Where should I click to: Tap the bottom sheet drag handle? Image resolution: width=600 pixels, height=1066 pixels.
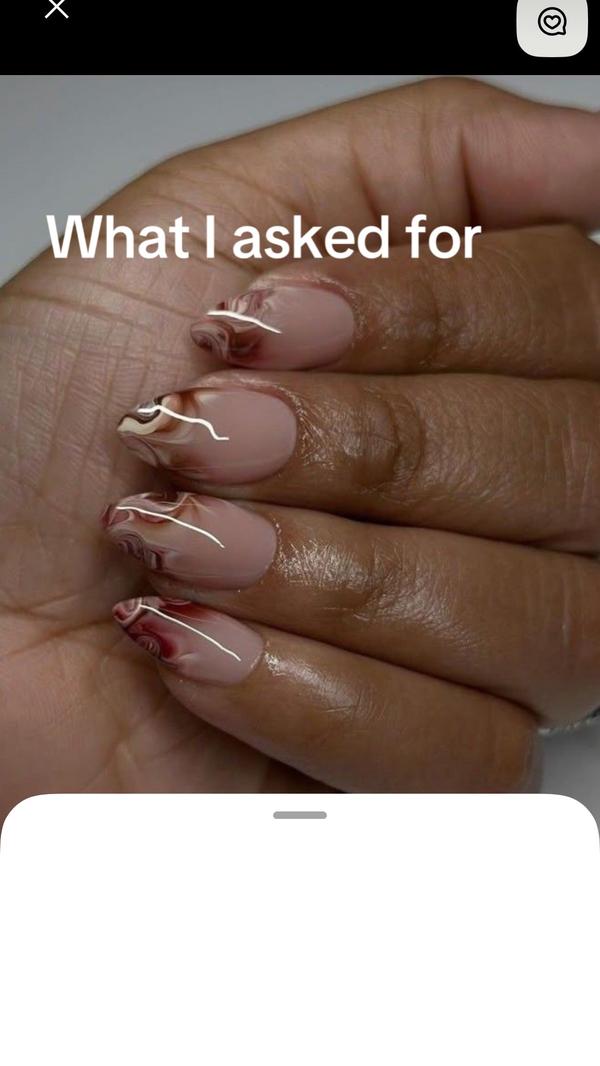point(300,815)
